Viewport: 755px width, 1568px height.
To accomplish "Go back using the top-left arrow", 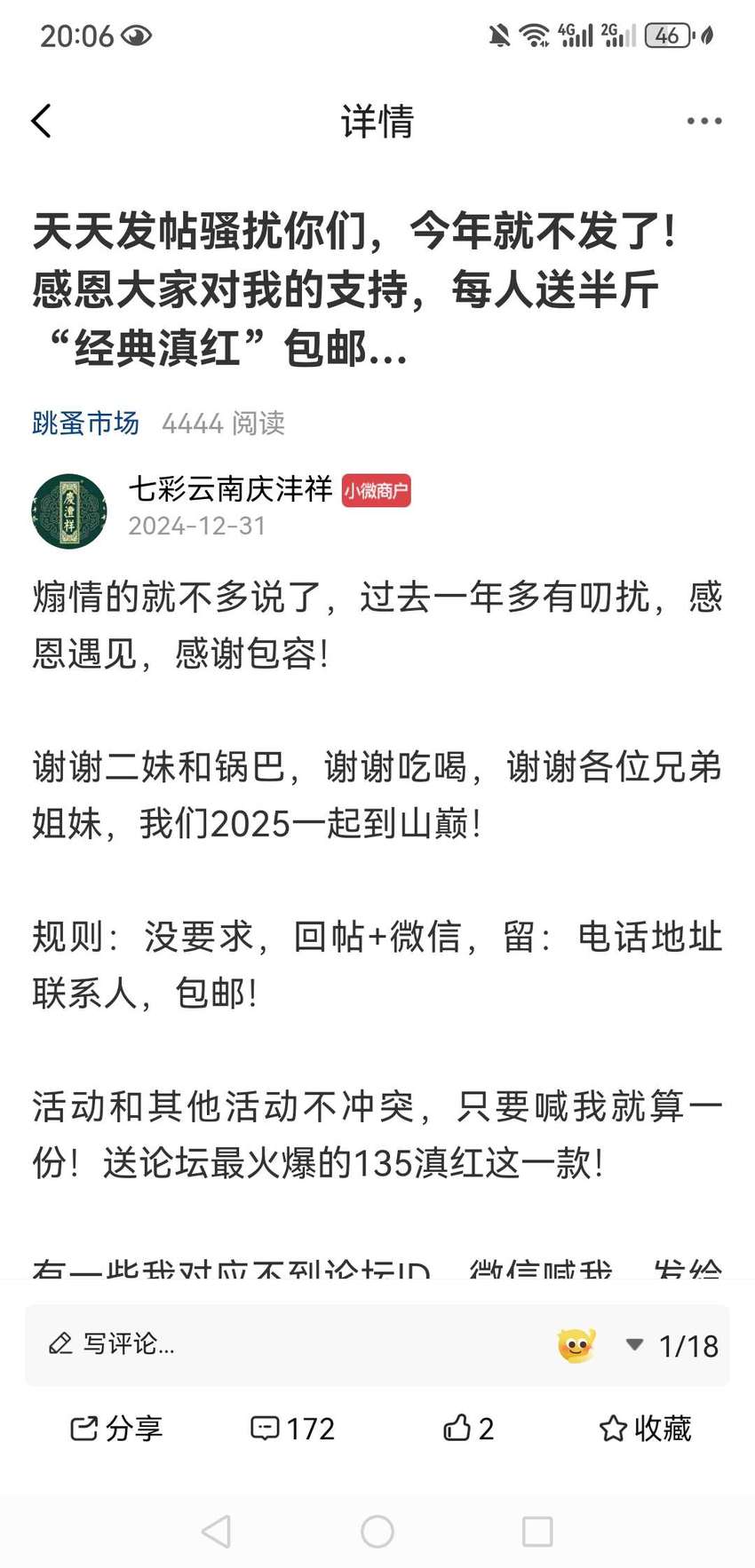I will (x=41, y=121).
